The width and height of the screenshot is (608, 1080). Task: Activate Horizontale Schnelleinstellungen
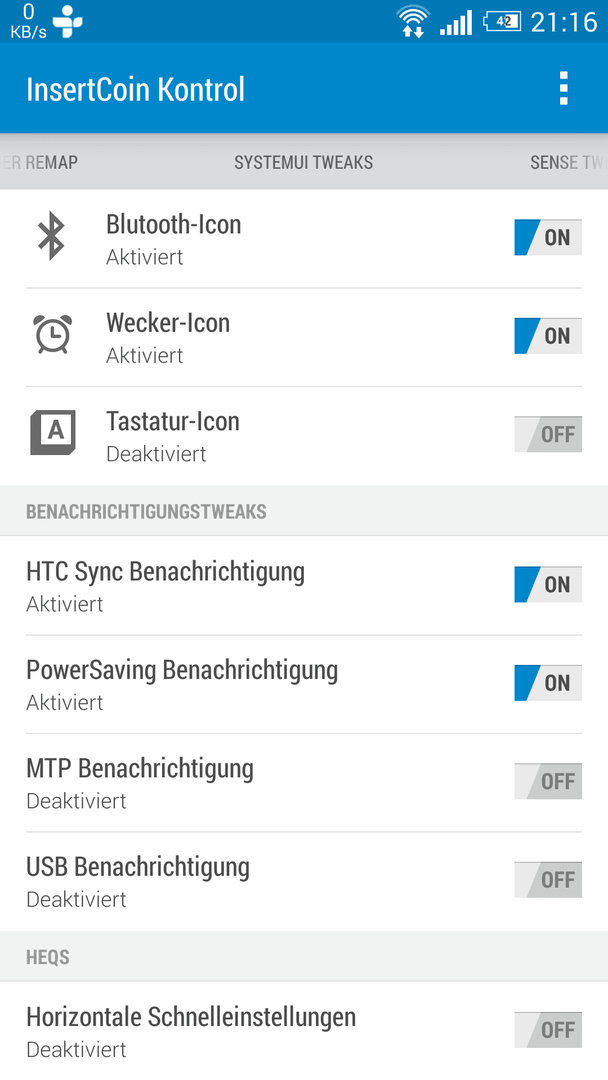pos(548,1030)
